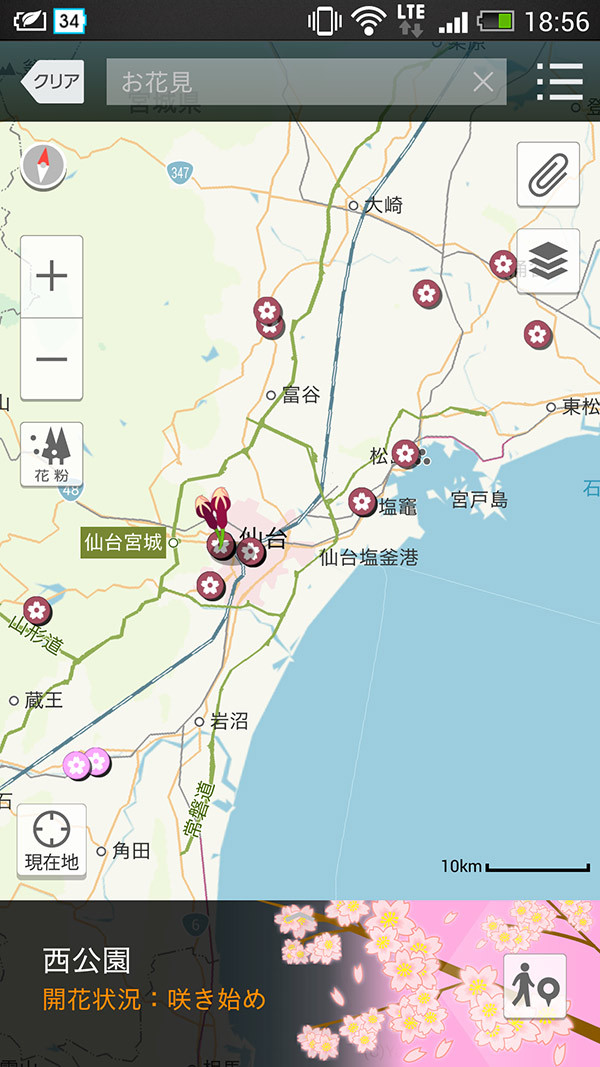Tap the 仙台宮城 interchange label
Viewport: 600px width, 1067px height.
tap(123, 543)
